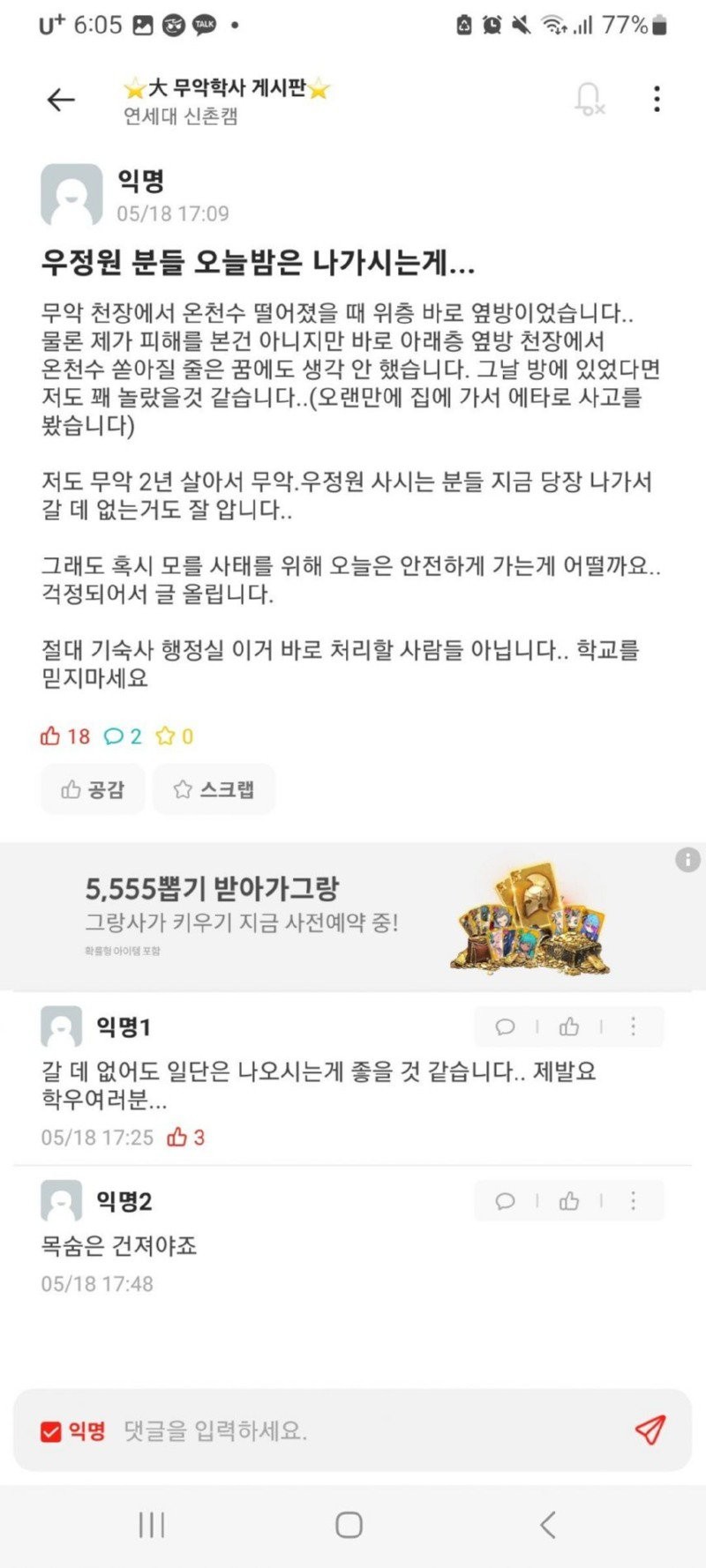Image resolution: width=706 pixels, height=1568 pixels.
Task: Like 익명2's comment
Action: (x=569, y=1201)
